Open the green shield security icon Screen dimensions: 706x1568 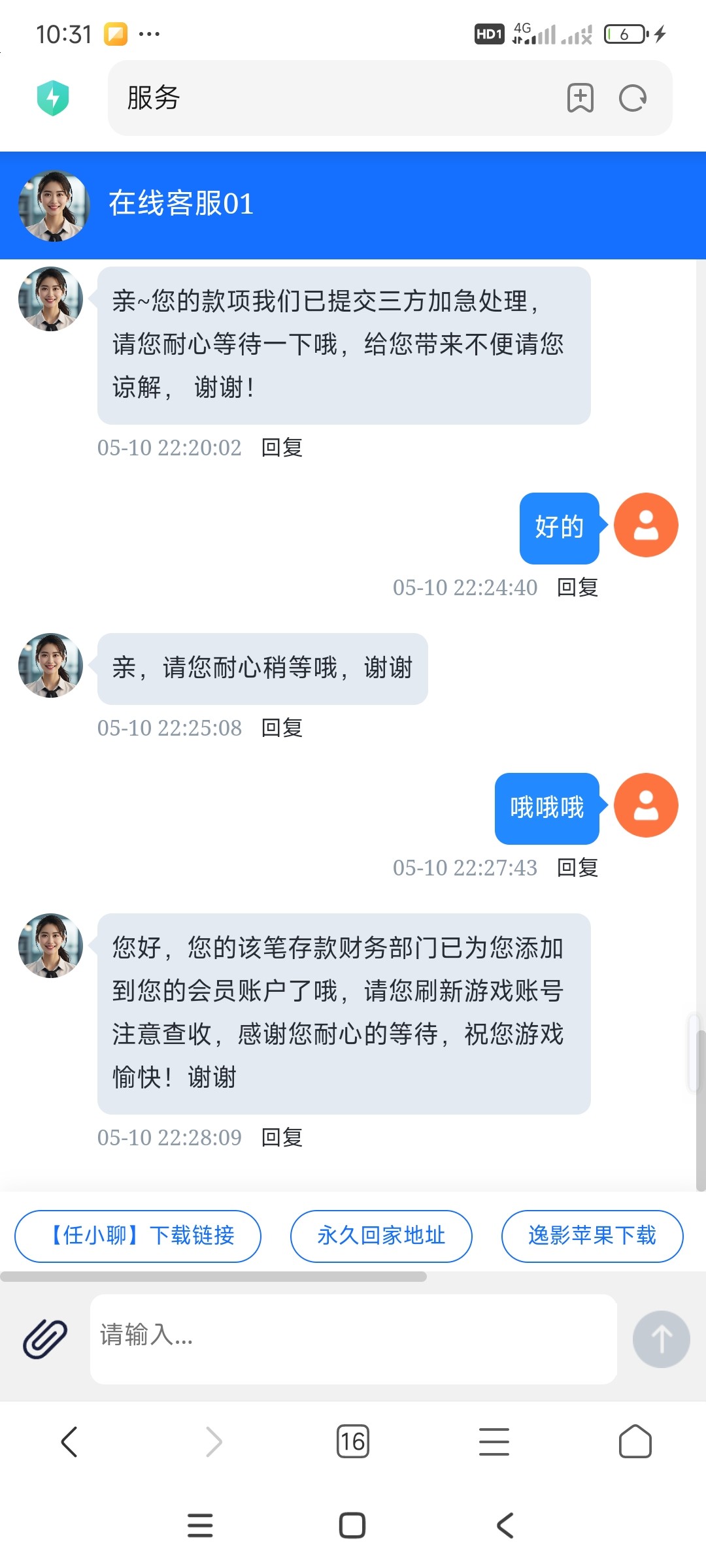53,98
